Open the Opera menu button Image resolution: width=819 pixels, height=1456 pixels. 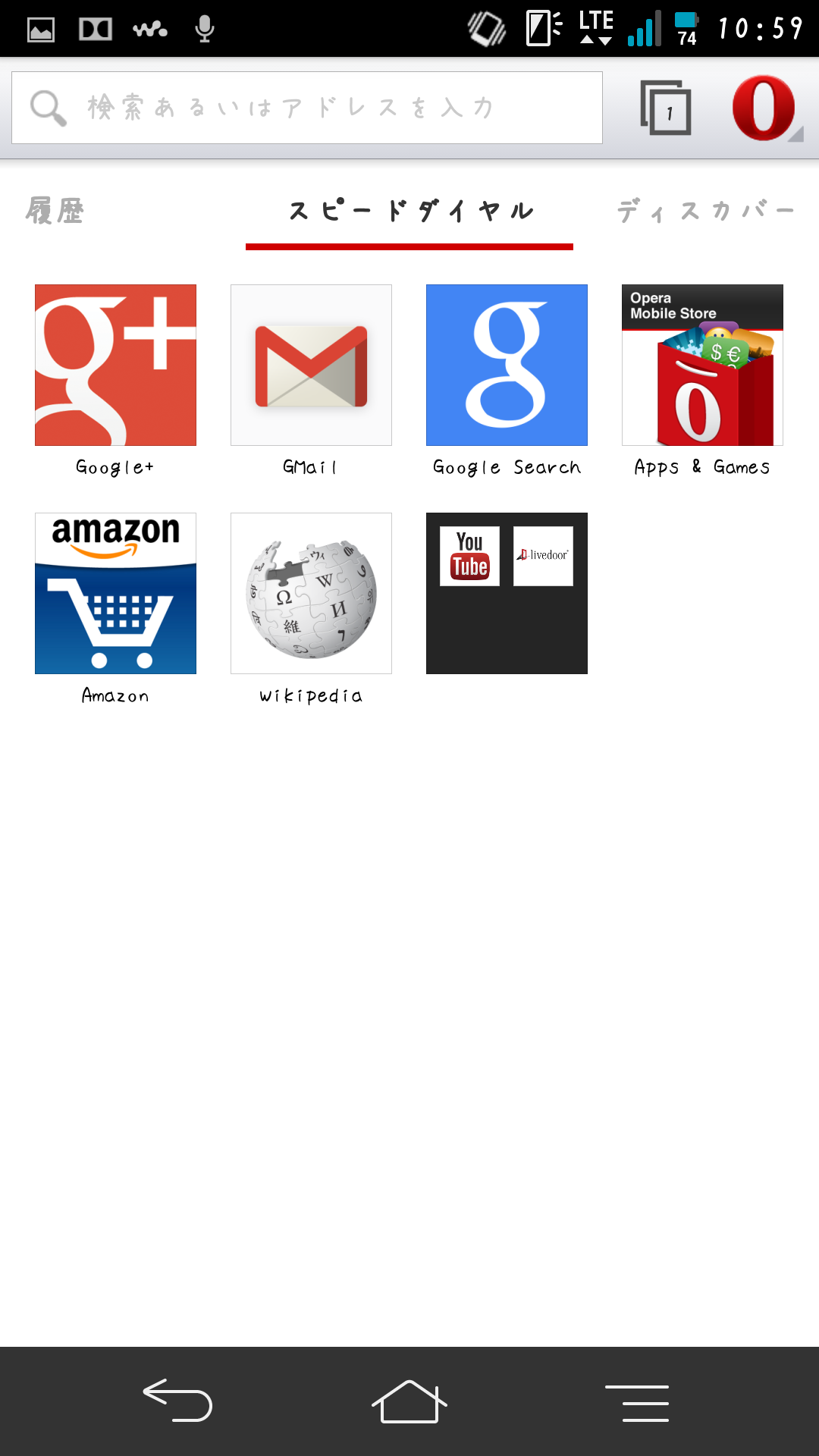point(765,108)
